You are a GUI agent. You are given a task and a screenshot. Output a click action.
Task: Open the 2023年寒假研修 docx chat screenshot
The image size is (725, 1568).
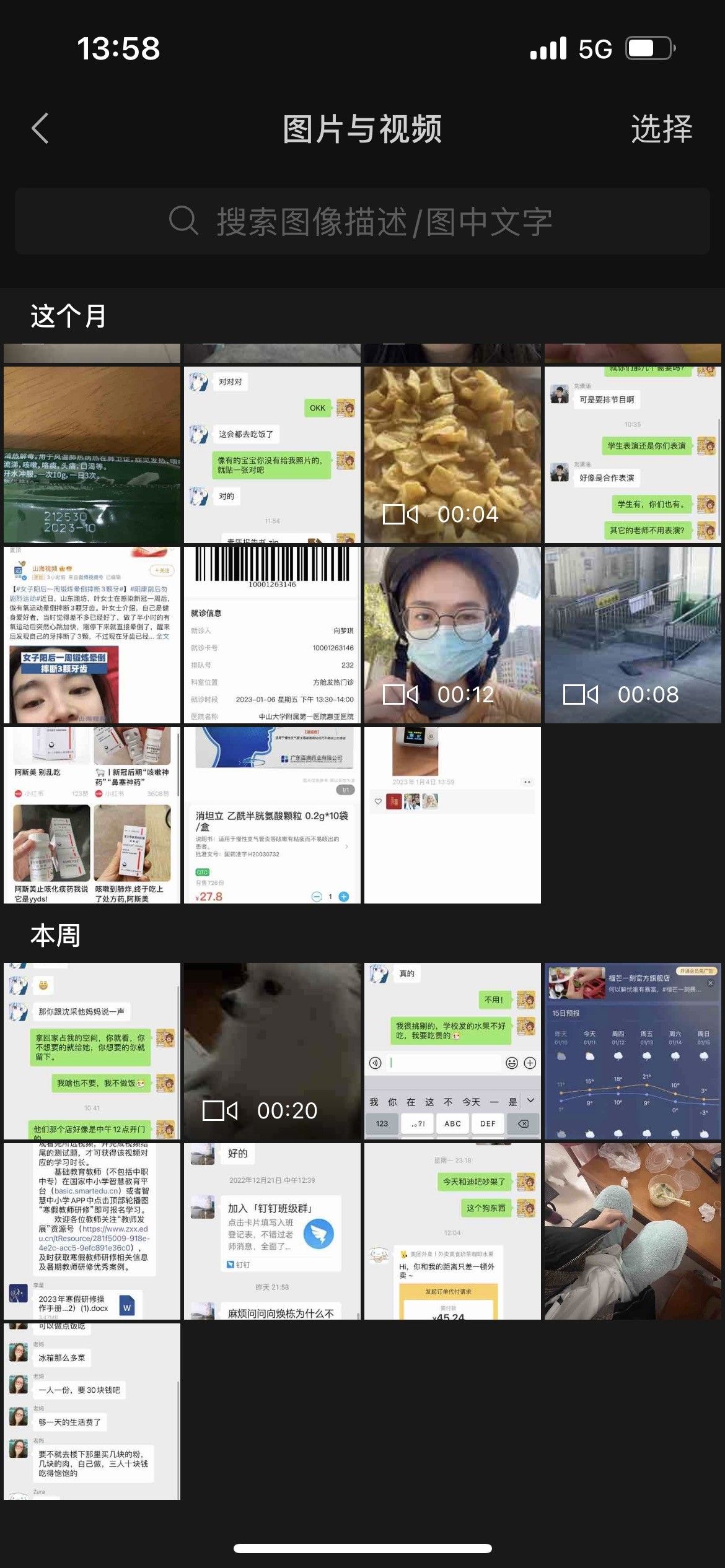tap(92, 1231)
